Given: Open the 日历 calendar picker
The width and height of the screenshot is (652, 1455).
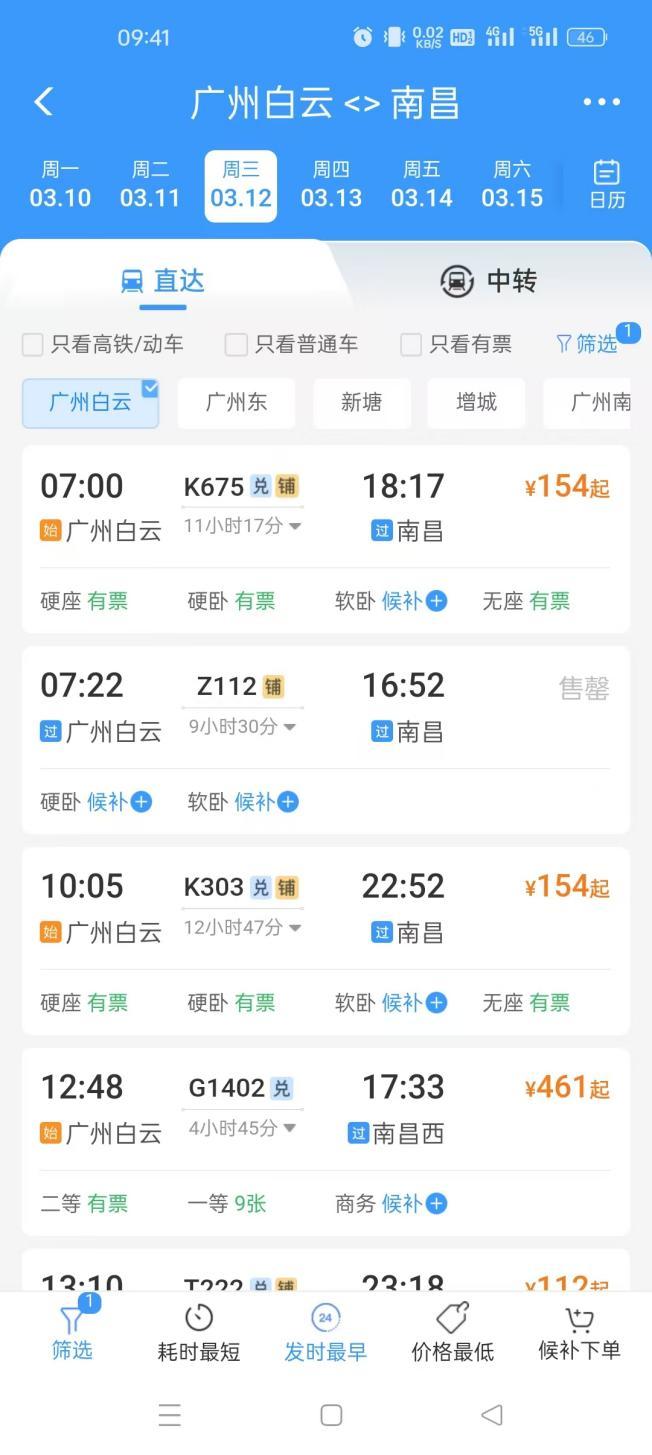Looking at the screenshot, I should point(606,184).
